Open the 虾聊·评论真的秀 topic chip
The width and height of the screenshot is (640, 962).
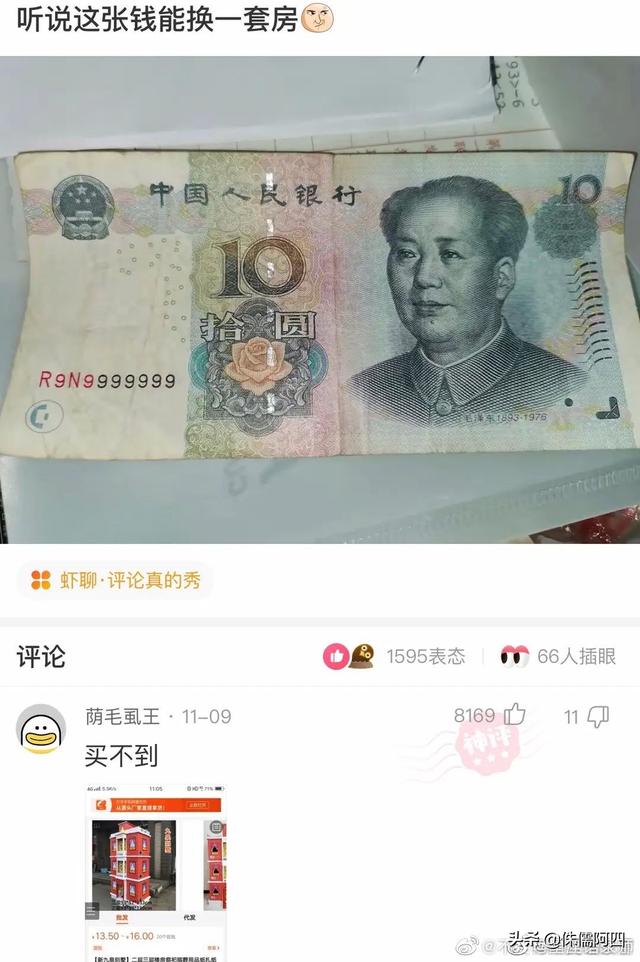(115, 580)
